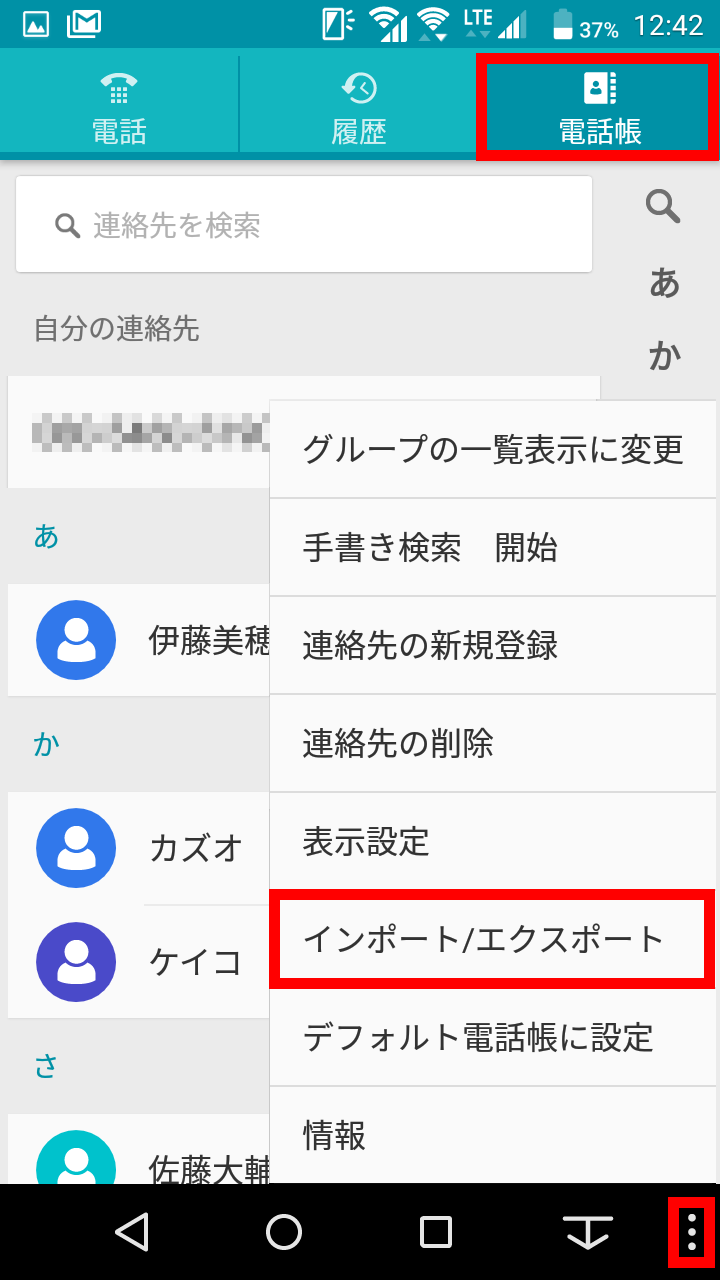Select the 電話帳 tab
The width and height of the screenshot is (720, 1280).
coord(599,105)
